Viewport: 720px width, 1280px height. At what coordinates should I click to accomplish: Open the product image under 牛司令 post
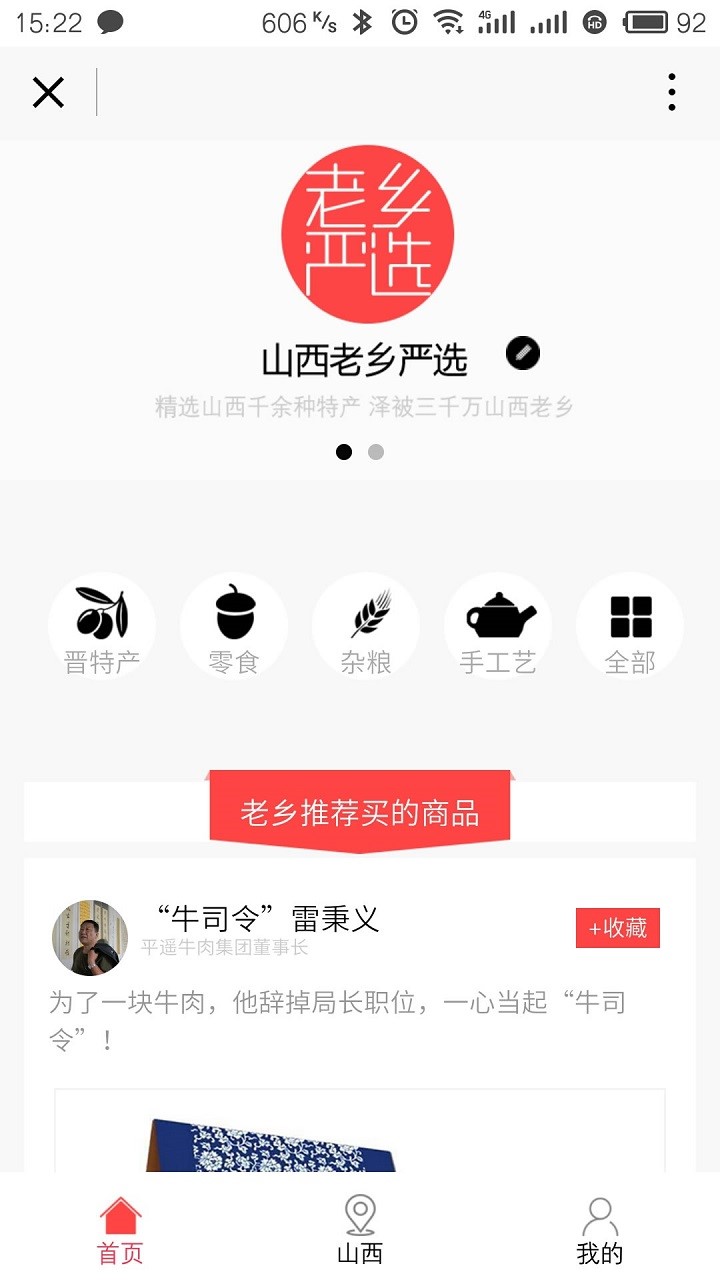click(360, 1130)
